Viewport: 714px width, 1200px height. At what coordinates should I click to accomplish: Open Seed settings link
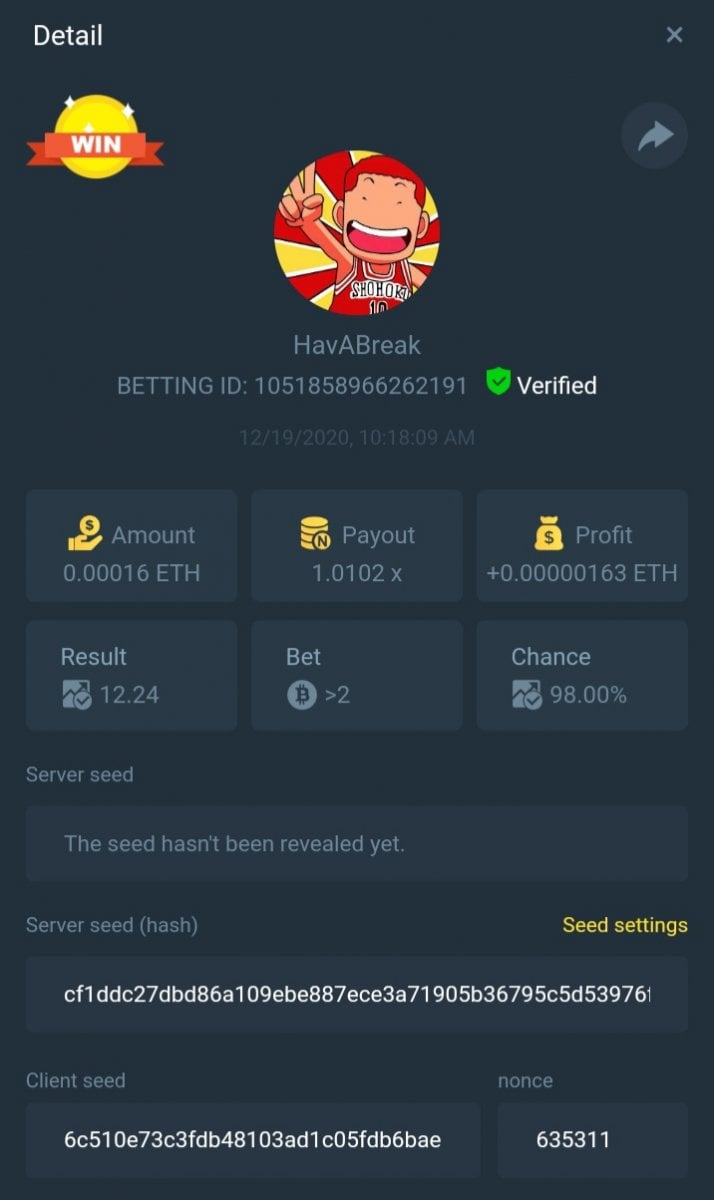point(624,925)
